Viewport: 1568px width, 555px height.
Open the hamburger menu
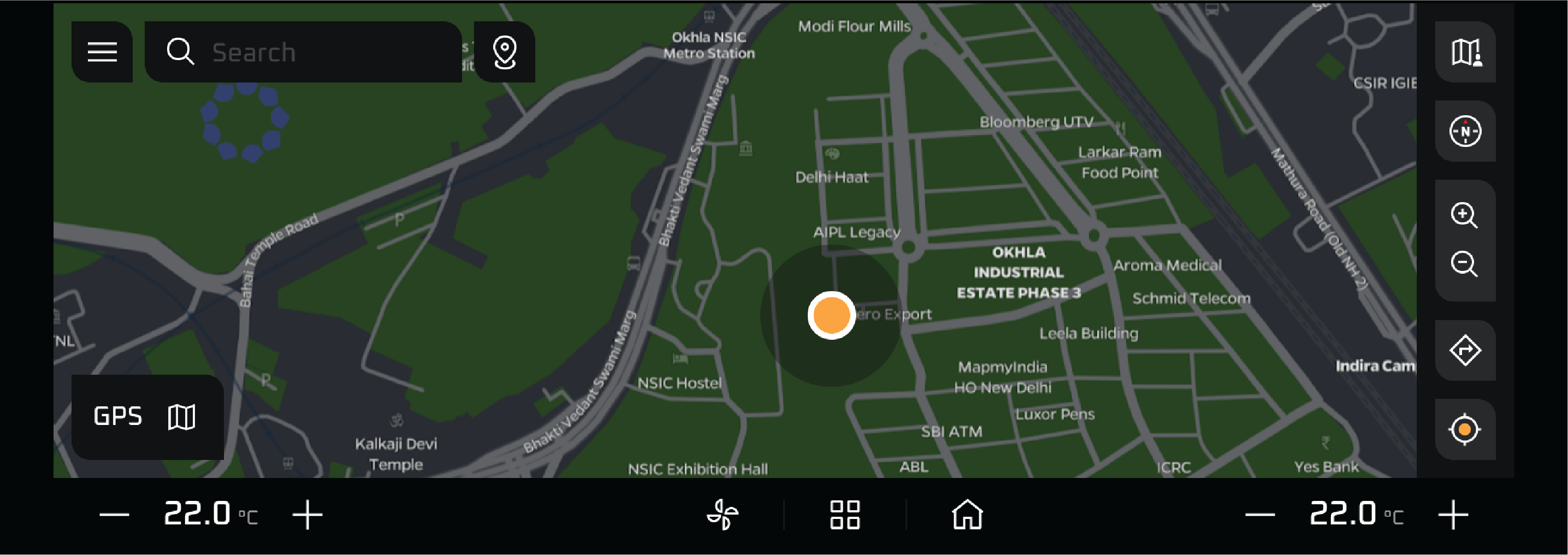[x=102, y=52]
